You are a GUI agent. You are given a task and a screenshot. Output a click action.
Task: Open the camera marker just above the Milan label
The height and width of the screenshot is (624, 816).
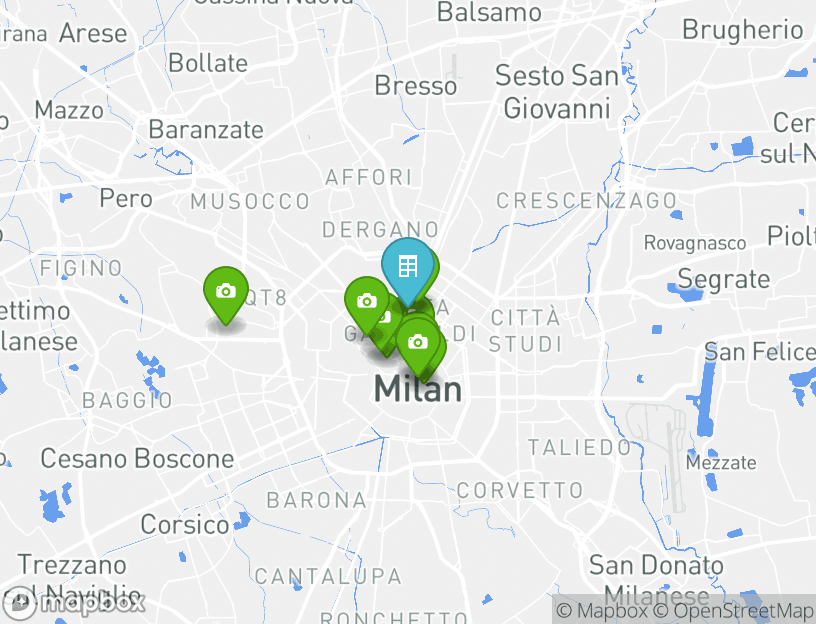tap(418, 343)
